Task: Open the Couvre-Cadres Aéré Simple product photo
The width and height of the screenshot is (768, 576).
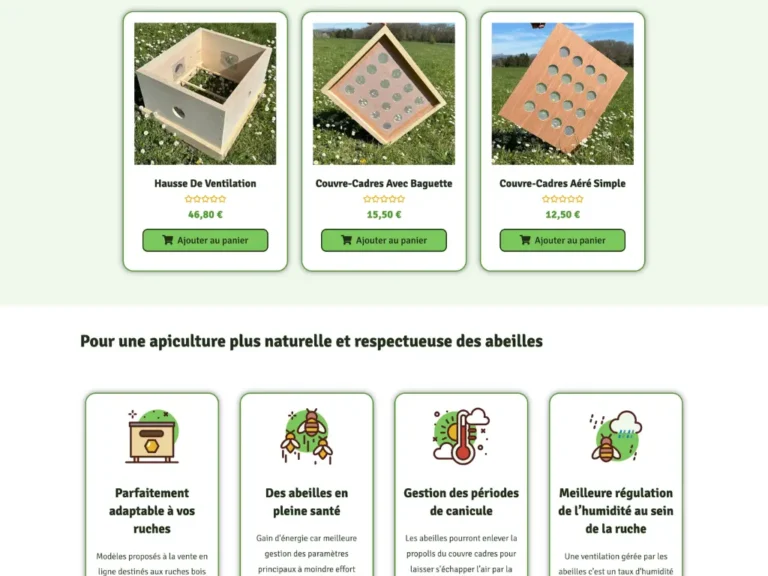Action: point(562,94)
